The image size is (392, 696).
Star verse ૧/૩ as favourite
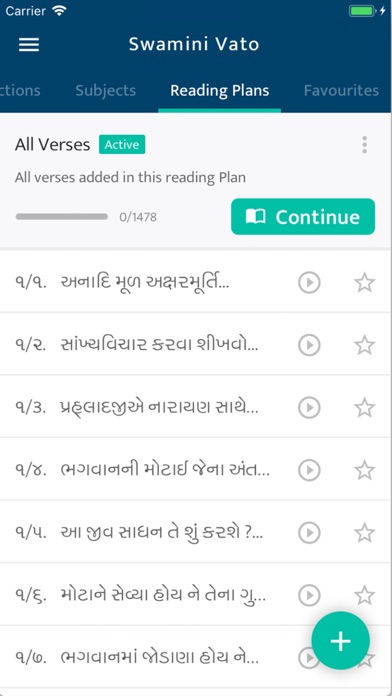[x=364, y=407]
